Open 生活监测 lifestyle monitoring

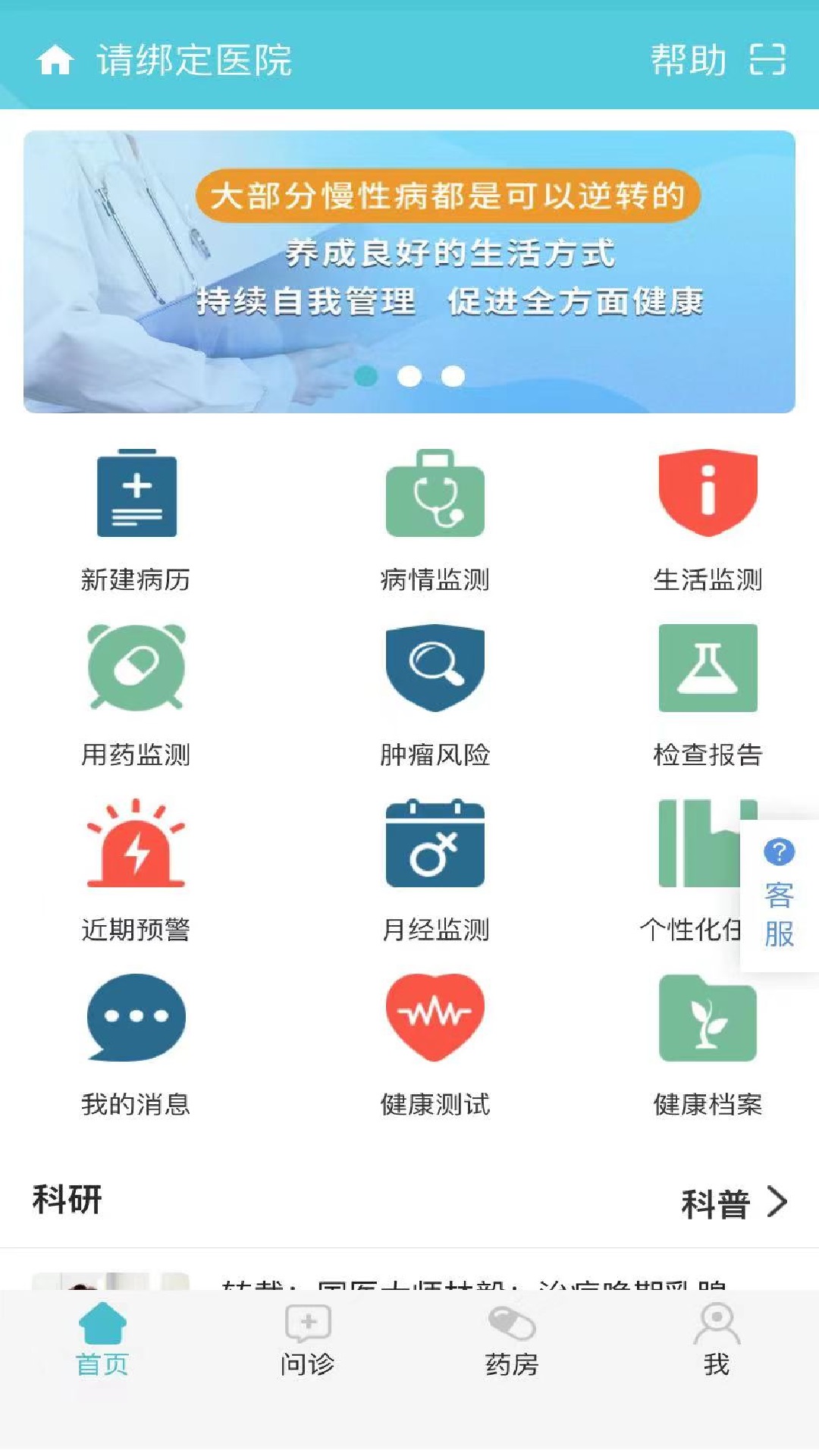[708, 519]
